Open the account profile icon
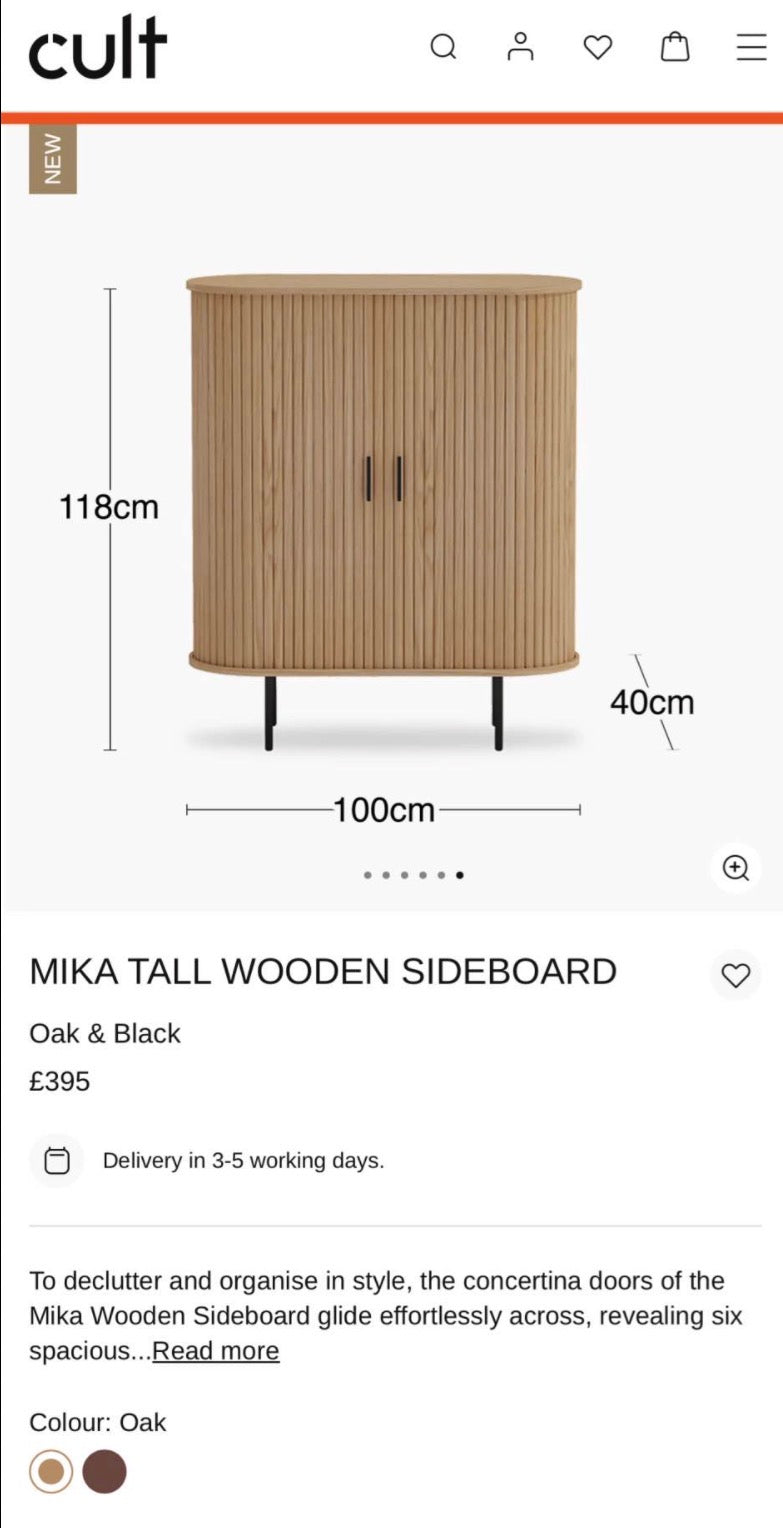783x1528 pixels. tap(520, 46)
